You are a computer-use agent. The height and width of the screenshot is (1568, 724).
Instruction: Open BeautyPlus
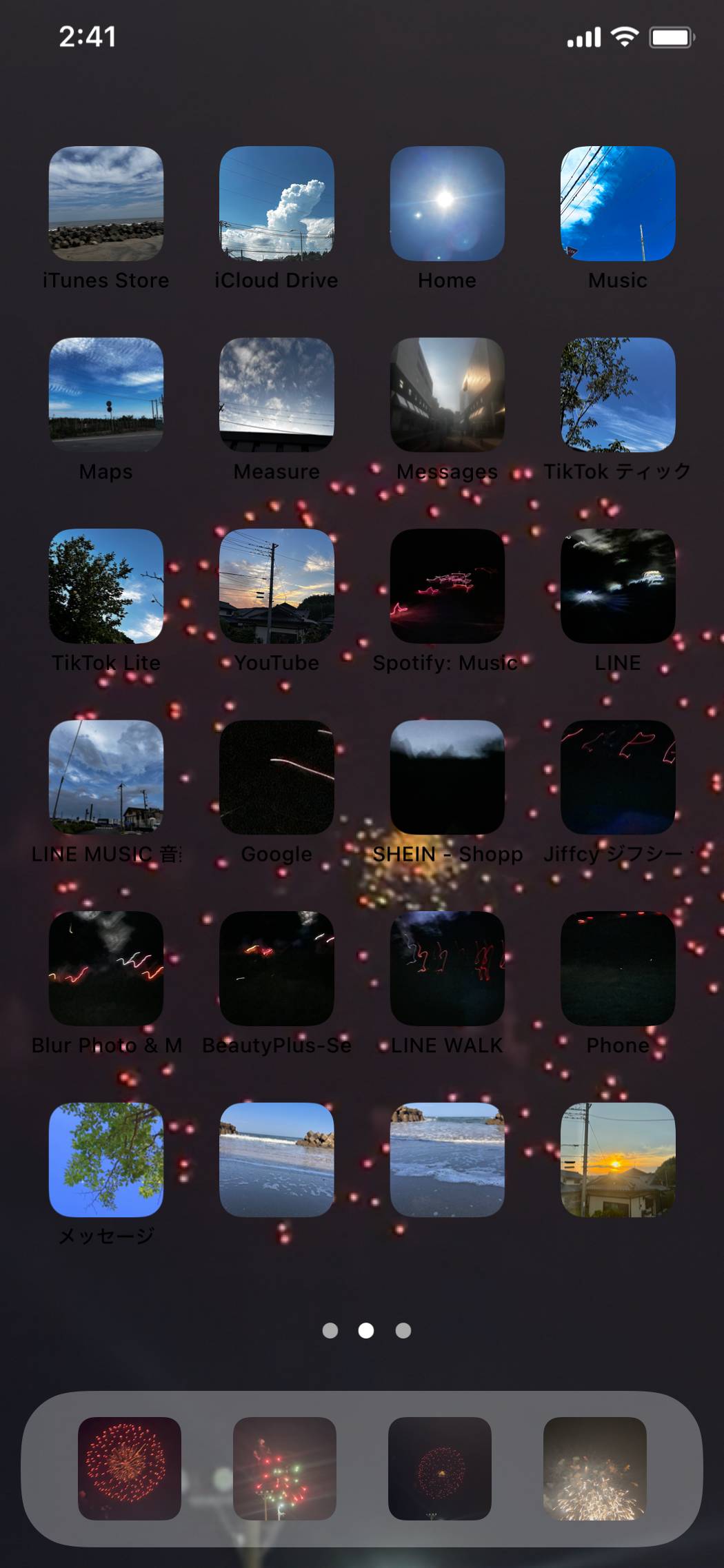click(x=276, y=968)
